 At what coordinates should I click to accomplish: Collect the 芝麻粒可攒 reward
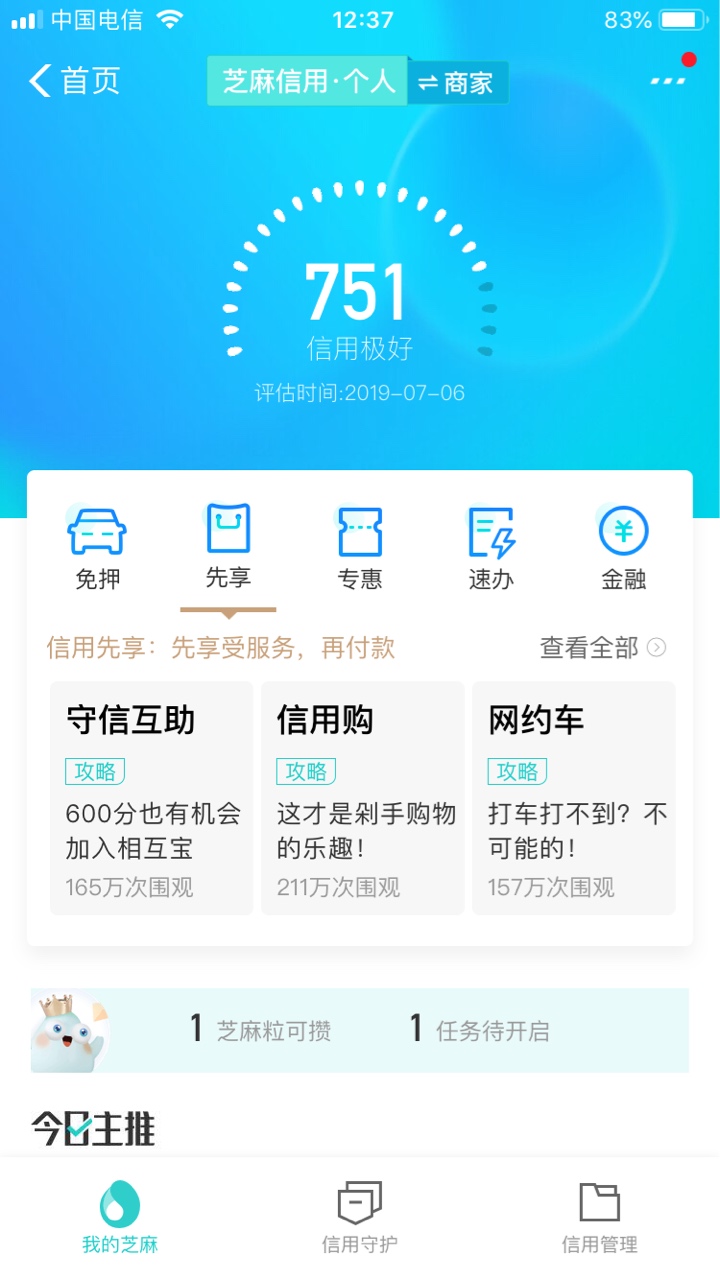(x=260, y=1030)
